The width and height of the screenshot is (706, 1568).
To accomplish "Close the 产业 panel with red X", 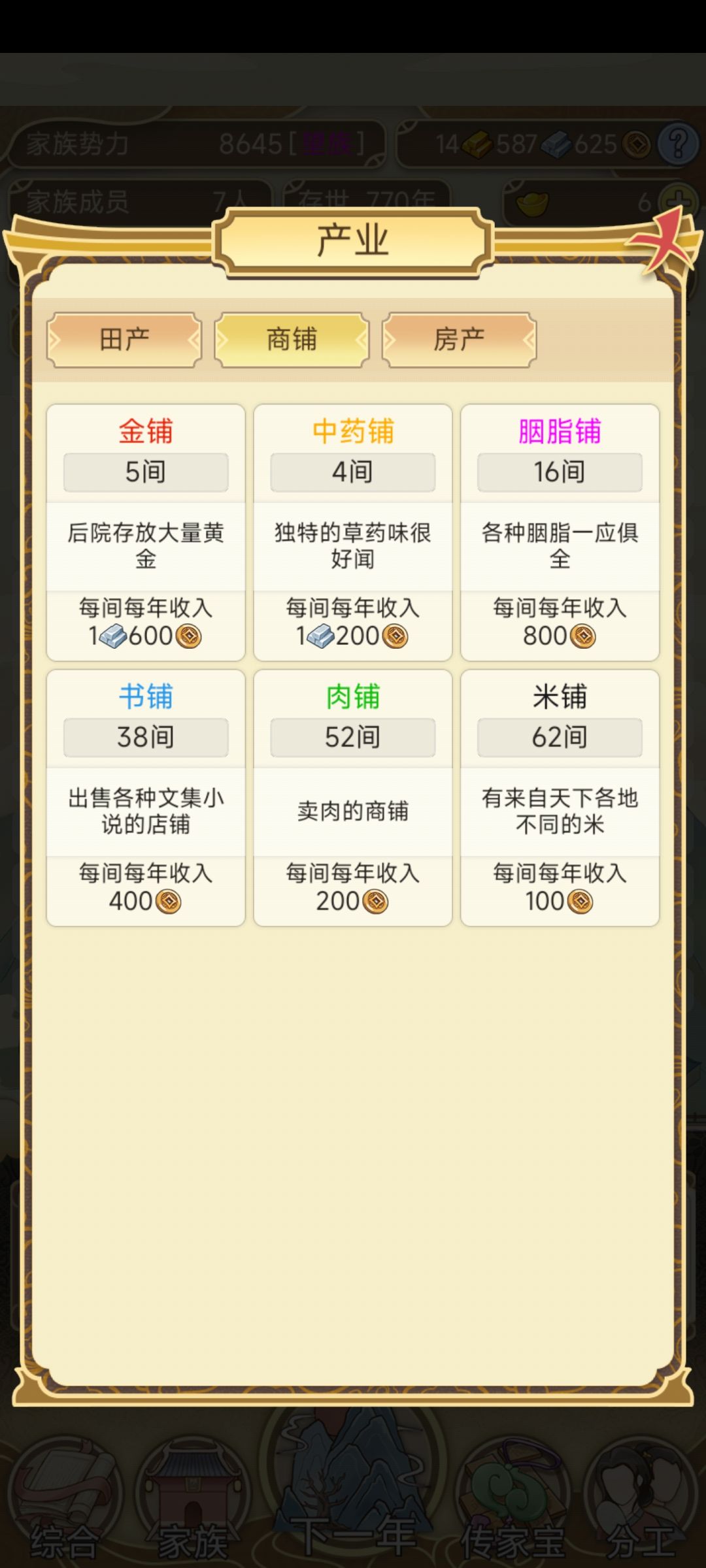I will pyautogui.click(x=662, y=240).
